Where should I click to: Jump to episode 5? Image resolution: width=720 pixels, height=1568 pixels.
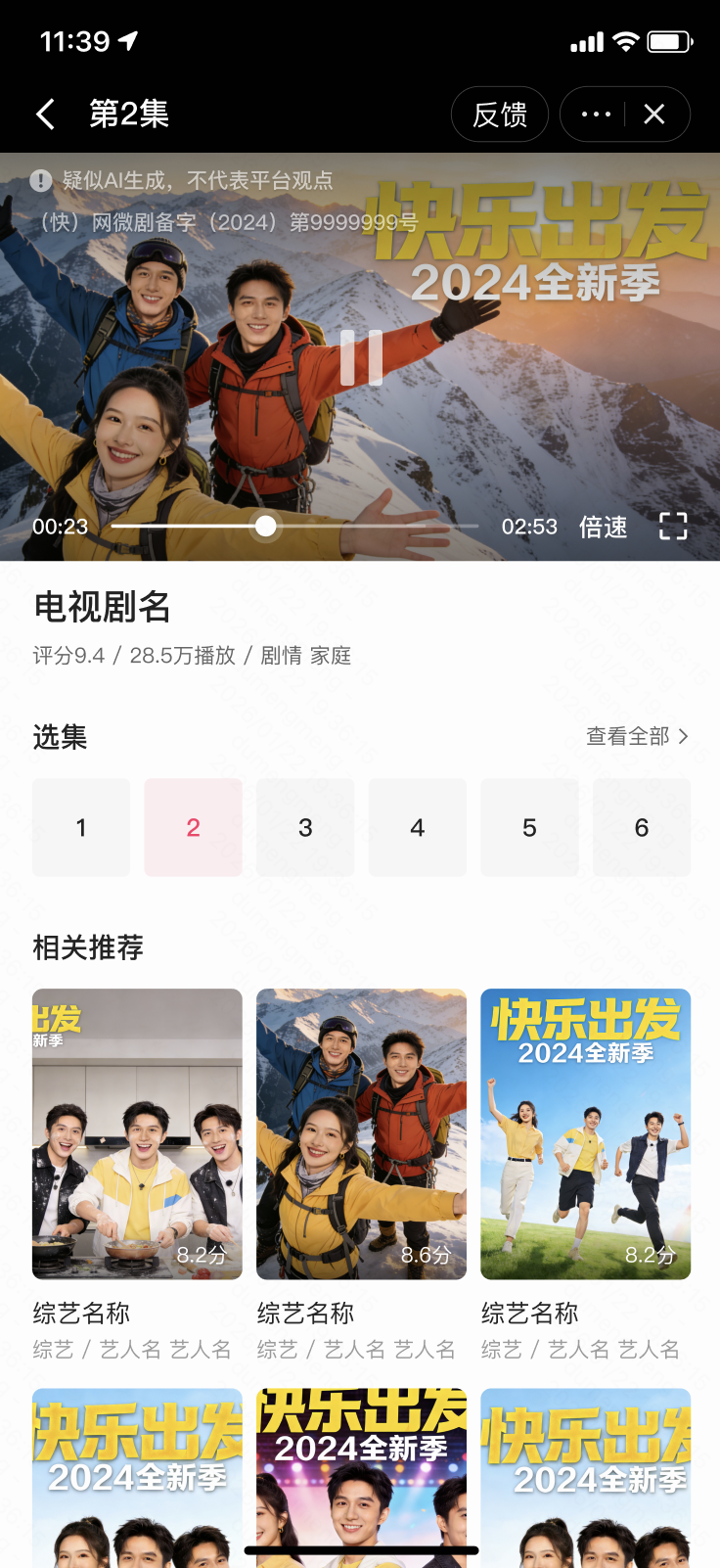tap(529, 827)
